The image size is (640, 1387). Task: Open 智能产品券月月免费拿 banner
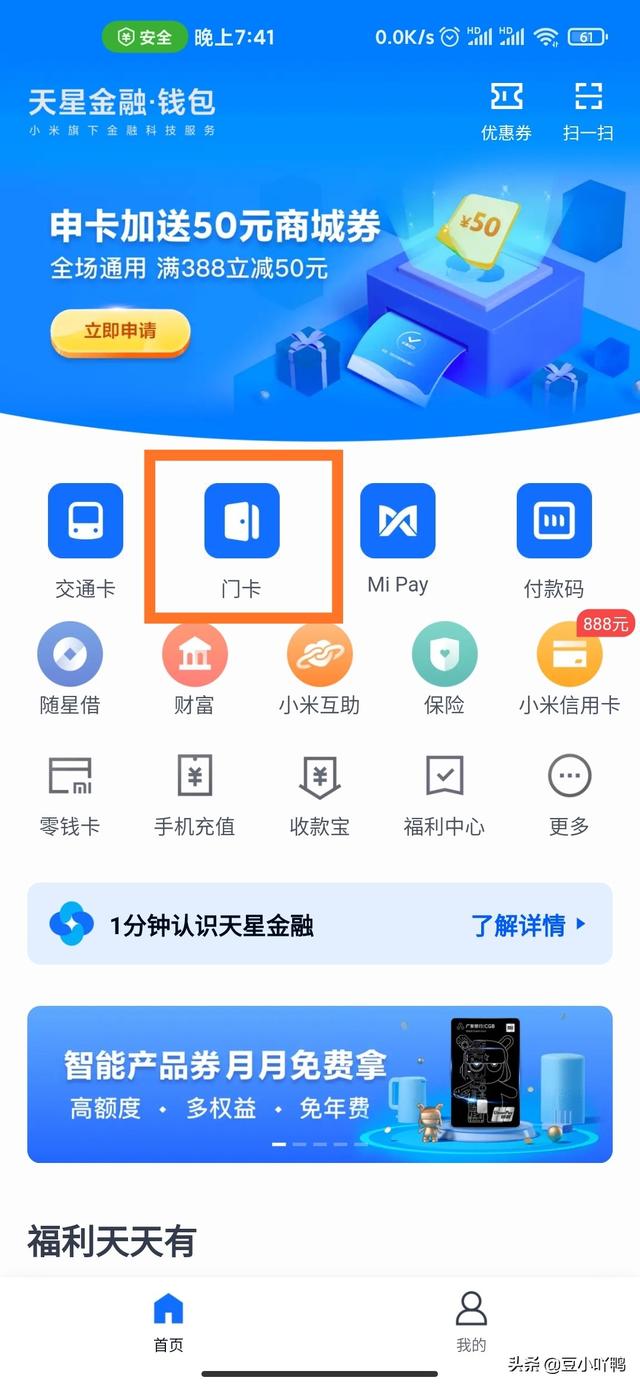(319, 1083)
